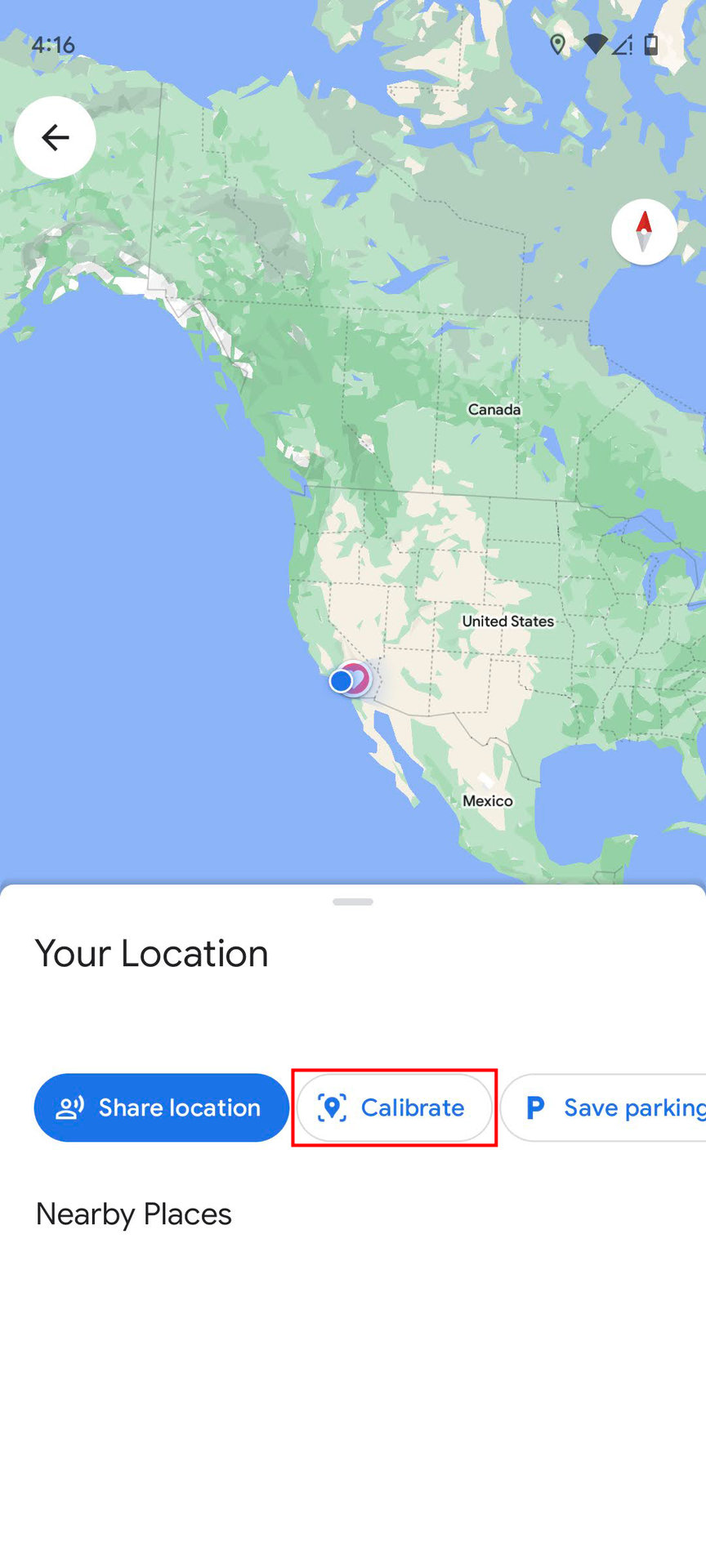
Task: Tap the bottom sheet drag handle
Action: click(353, 902)
